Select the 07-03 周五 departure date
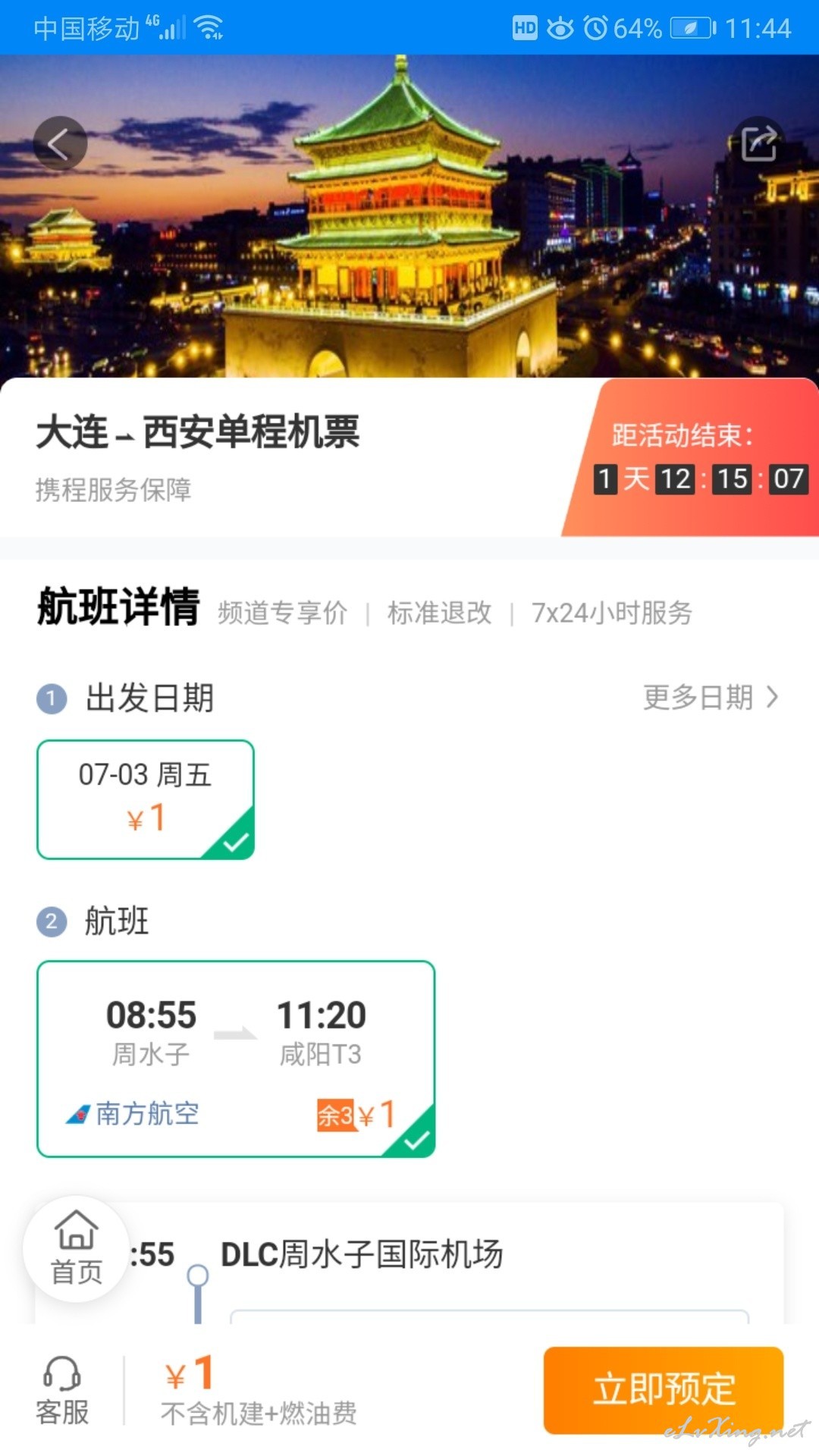This screenshot has height=1456, width=819. 146,799
